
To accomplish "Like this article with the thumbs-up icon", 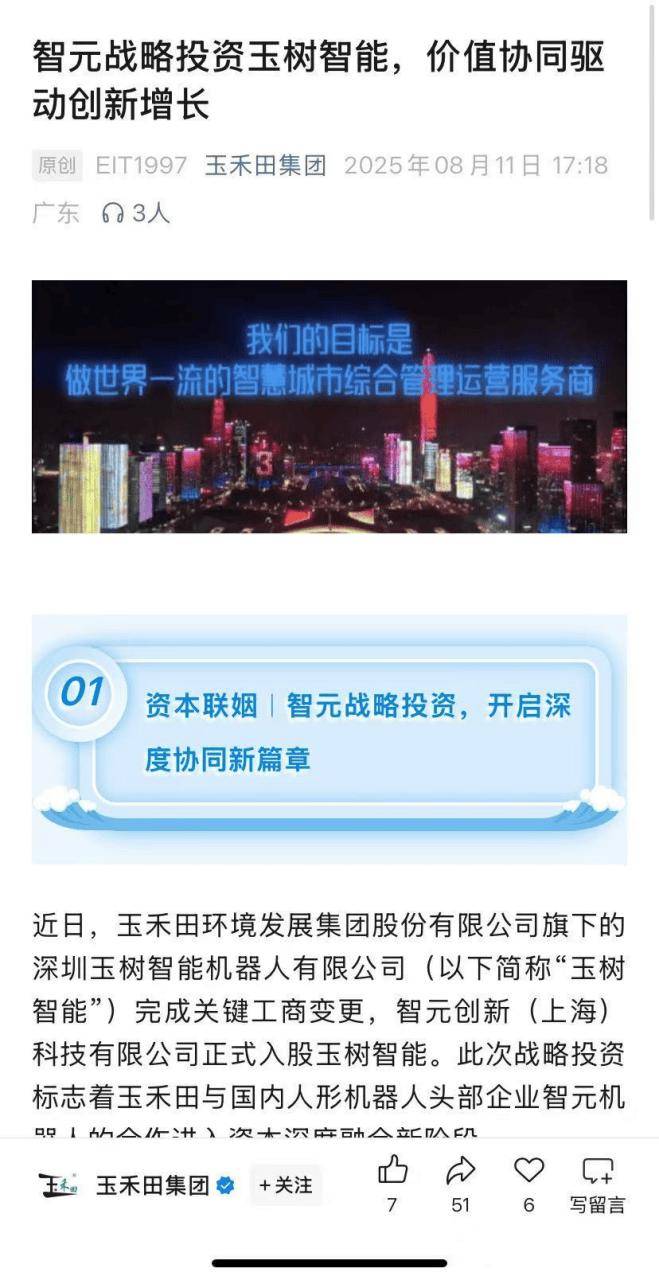I will (393, 1169).
